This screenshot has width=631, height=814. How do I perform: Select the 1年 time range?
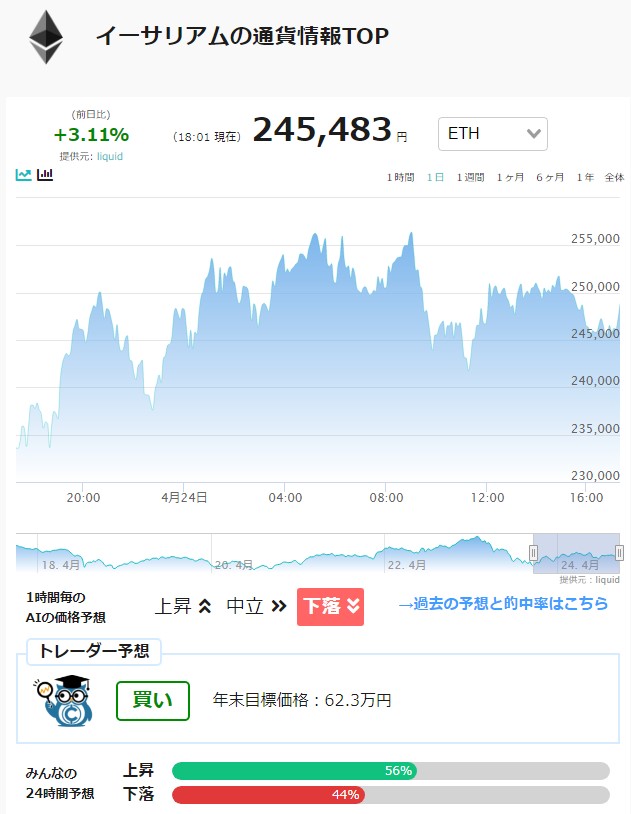point(585,178)
